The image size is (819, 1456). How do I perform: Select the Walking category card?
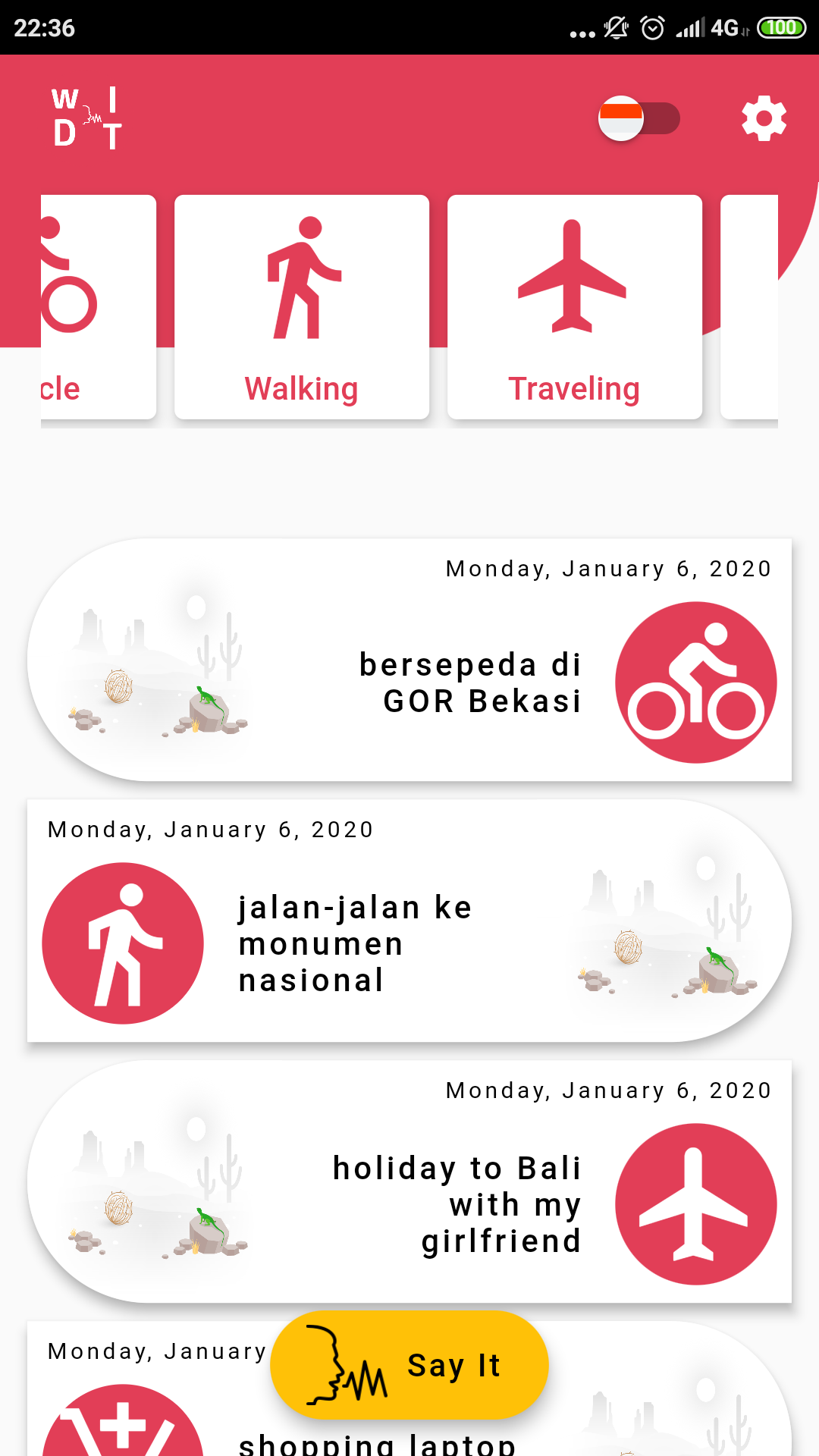coord(302,307)
